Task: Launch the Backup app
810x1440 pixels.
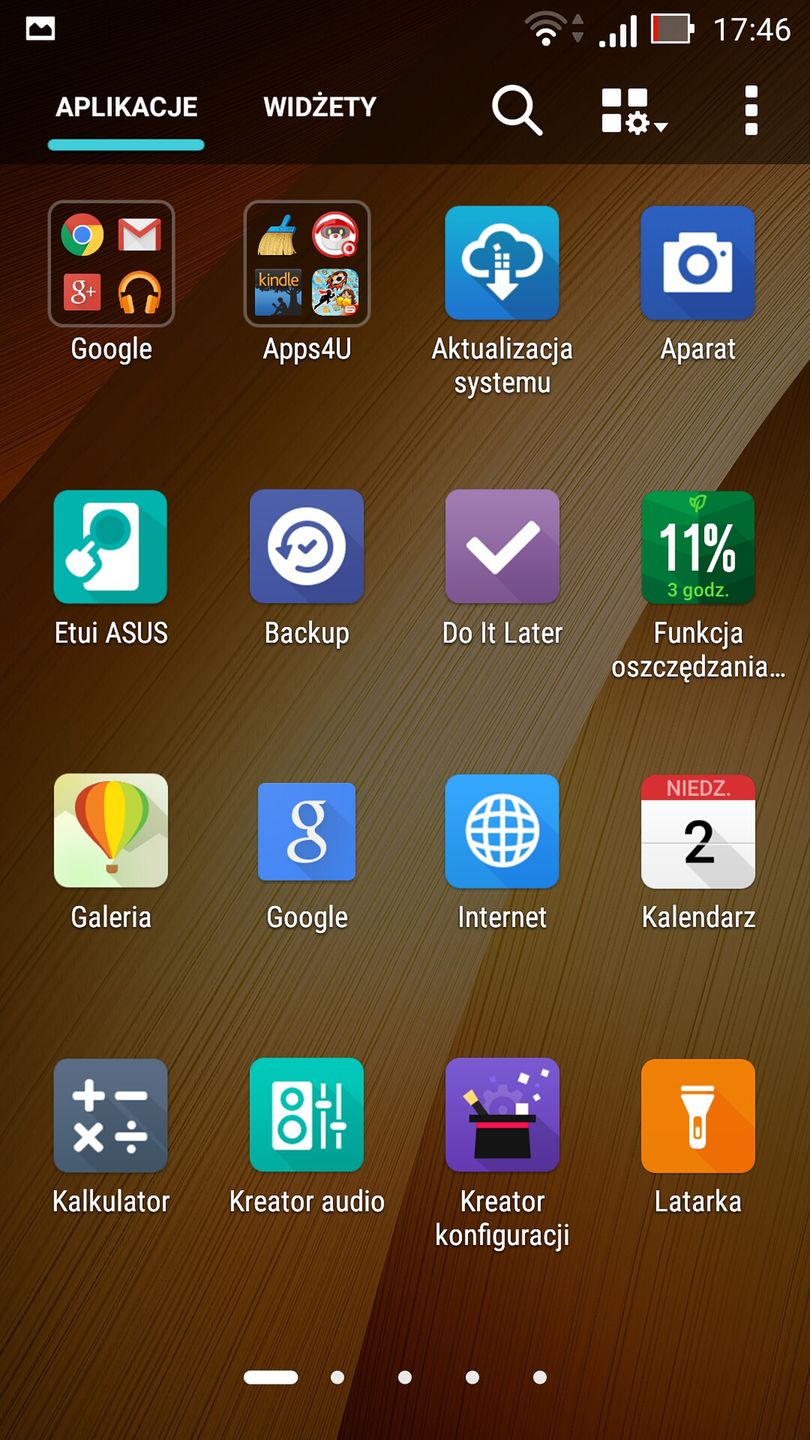Action: tap(306, 547)
